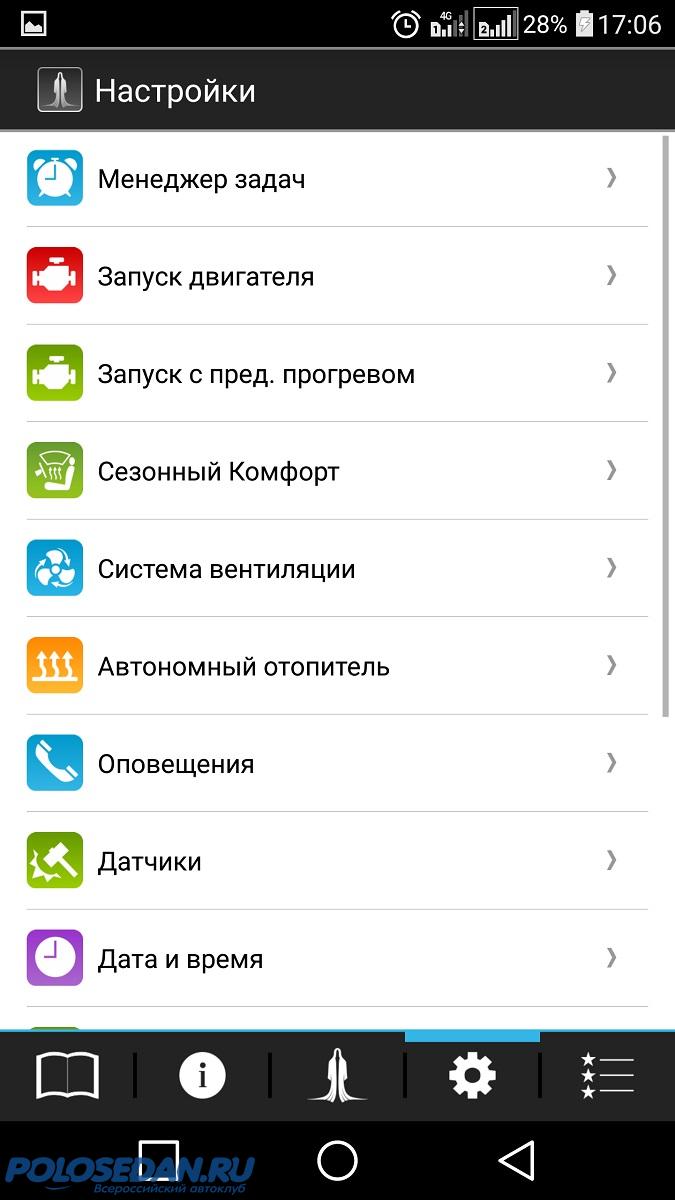Go to Автономный отопитель settings
This screenshot has height=1200, width=675.
(x=336, y=666)
